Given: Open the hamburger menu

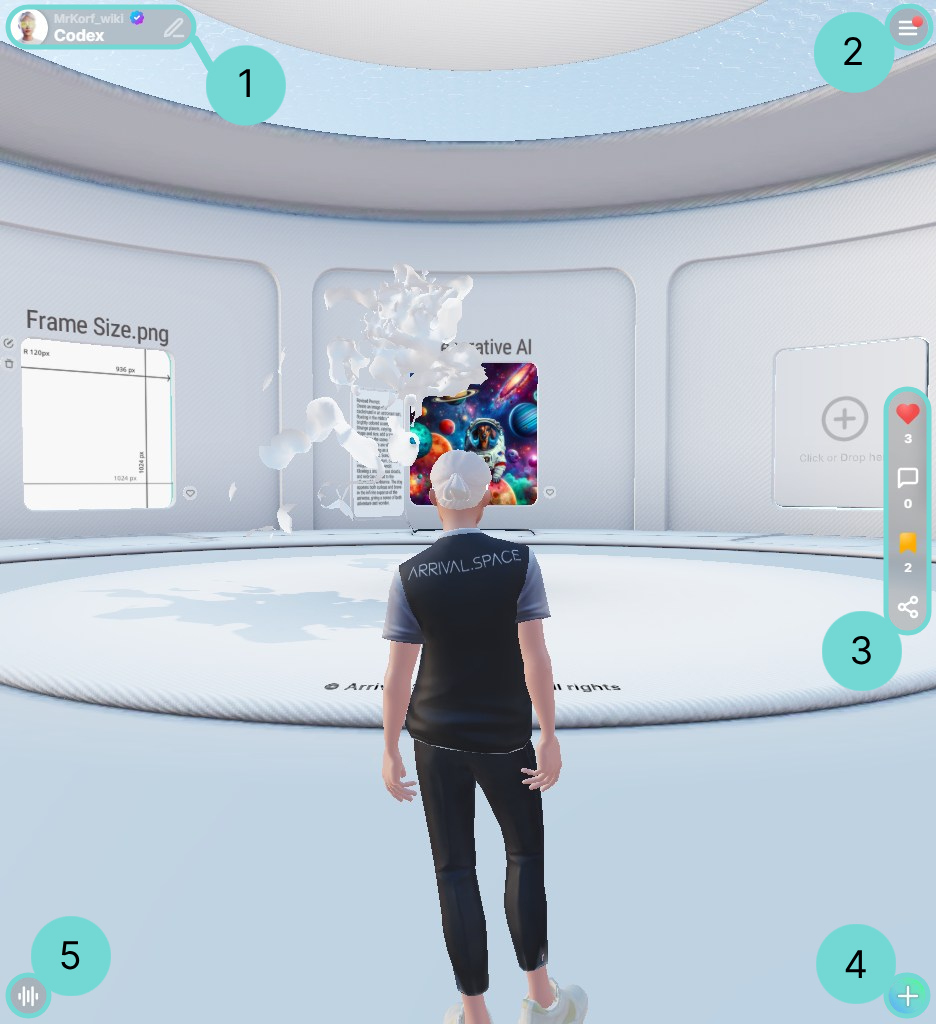Looking at the screenshot, I should pyautogui.click(x=907, y=28).
